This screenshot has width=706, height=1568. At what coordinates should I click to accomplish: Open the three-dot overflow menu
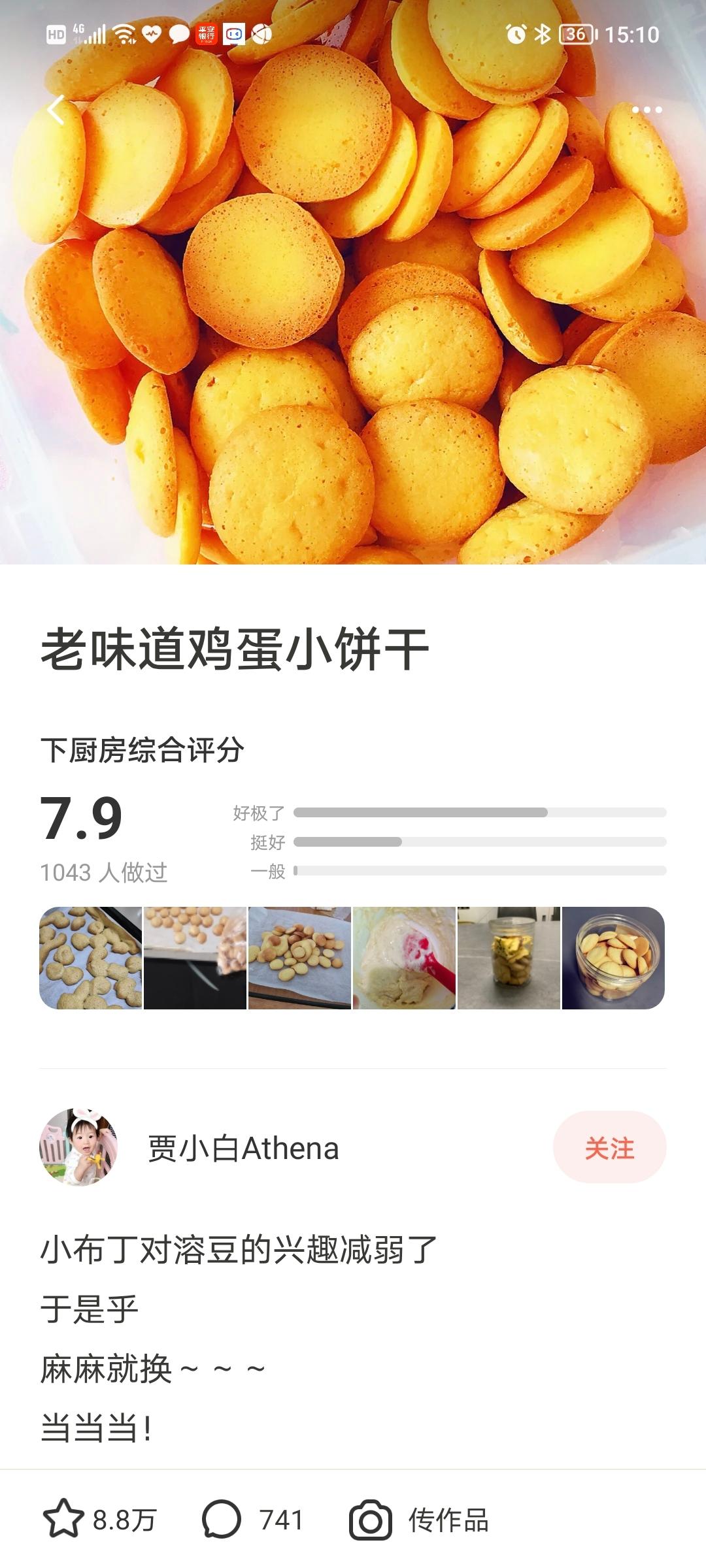tap(647, 110)
